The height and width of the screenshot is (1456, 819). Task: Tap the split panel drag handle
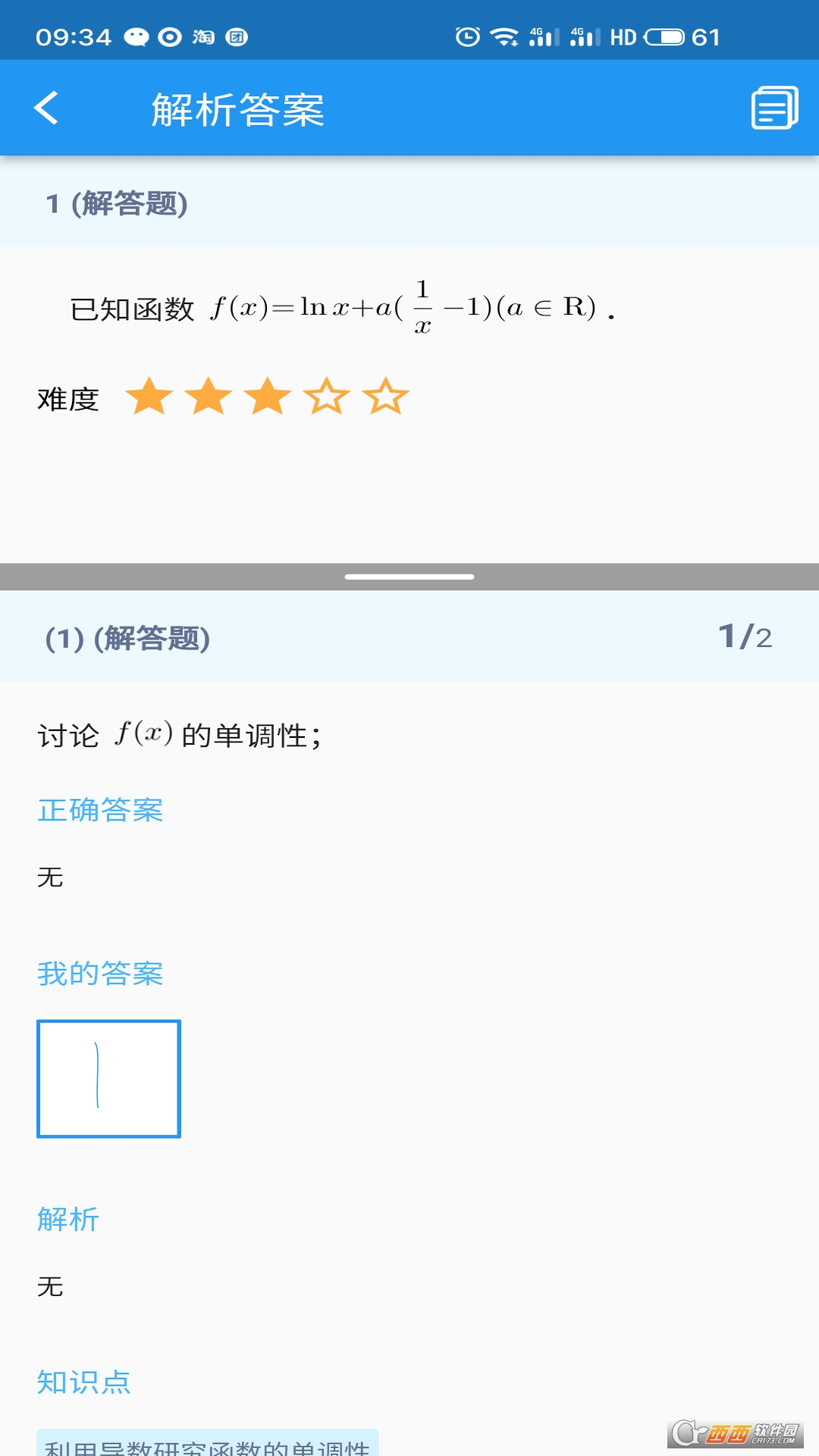(409, 576)
